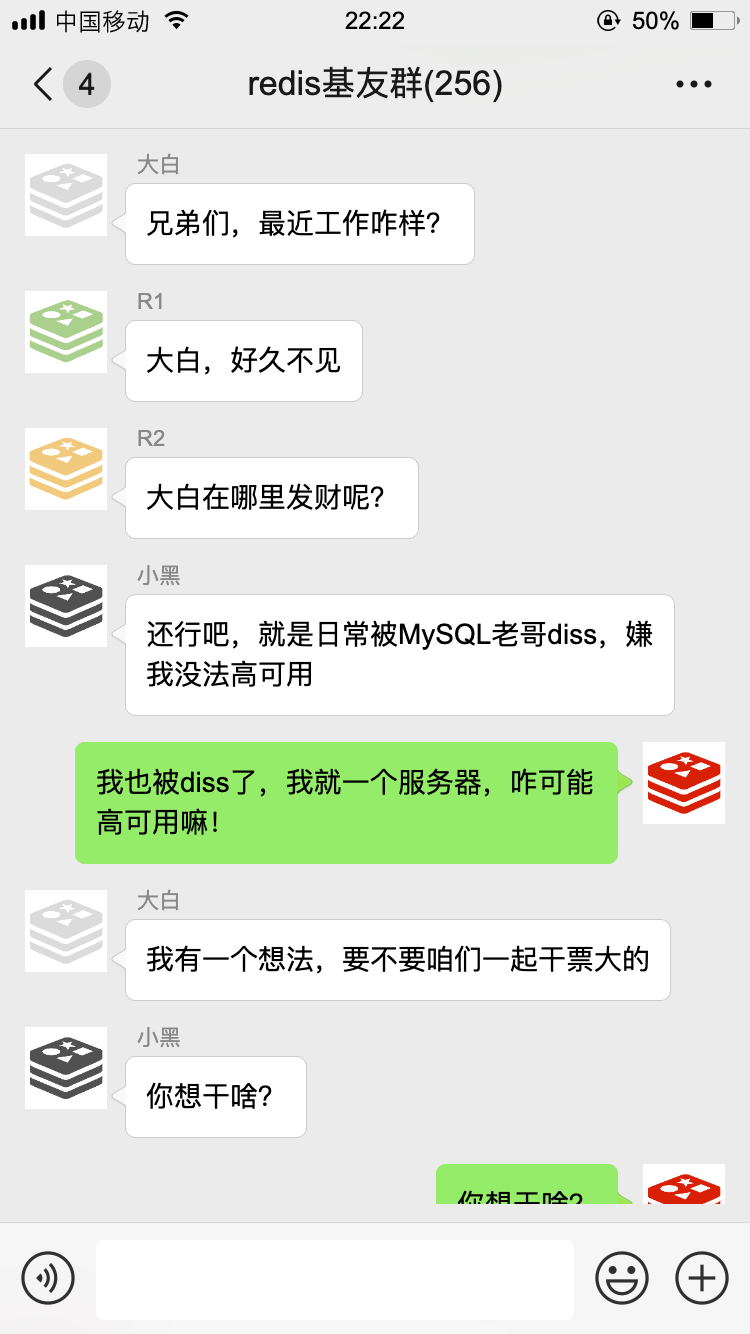Viewport: 750px width, 1334px height.
Task: Tap my red avatar beside 我也被diss了 message
Action: pyautogui.click(x=683, y=783)
